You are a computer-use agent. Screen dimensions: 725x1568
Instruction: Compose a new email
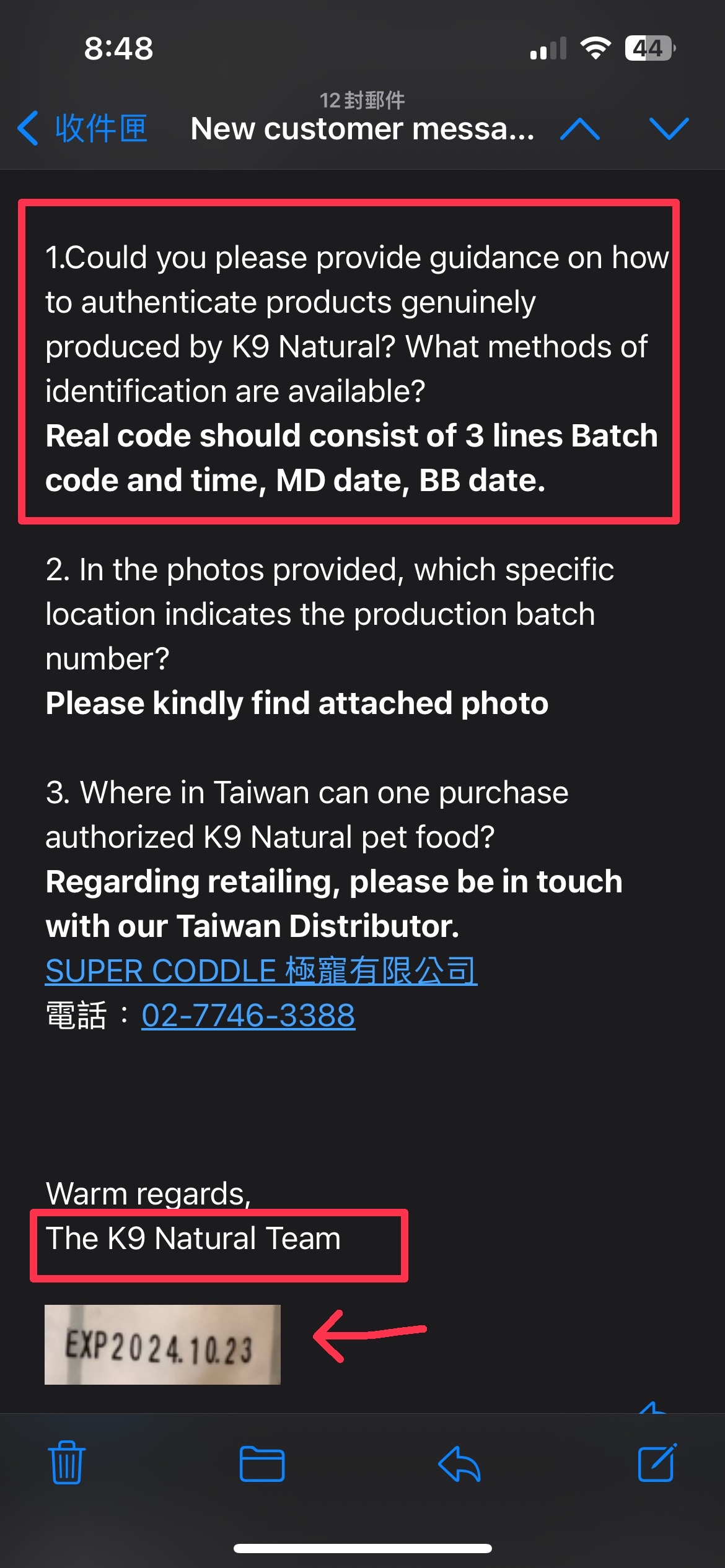(657, 1463)
